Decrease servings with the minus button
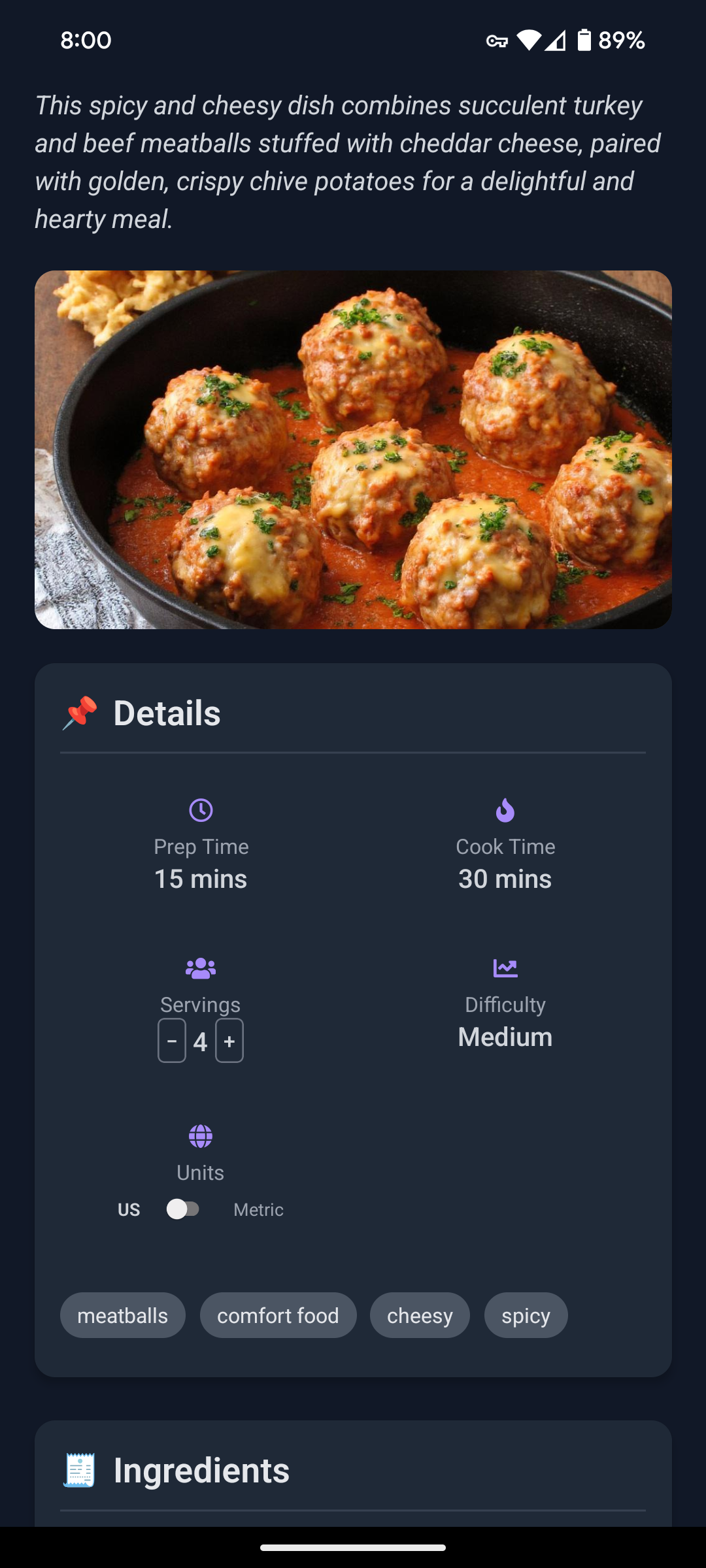The image size is (706, 1568). coord(172,1041)
